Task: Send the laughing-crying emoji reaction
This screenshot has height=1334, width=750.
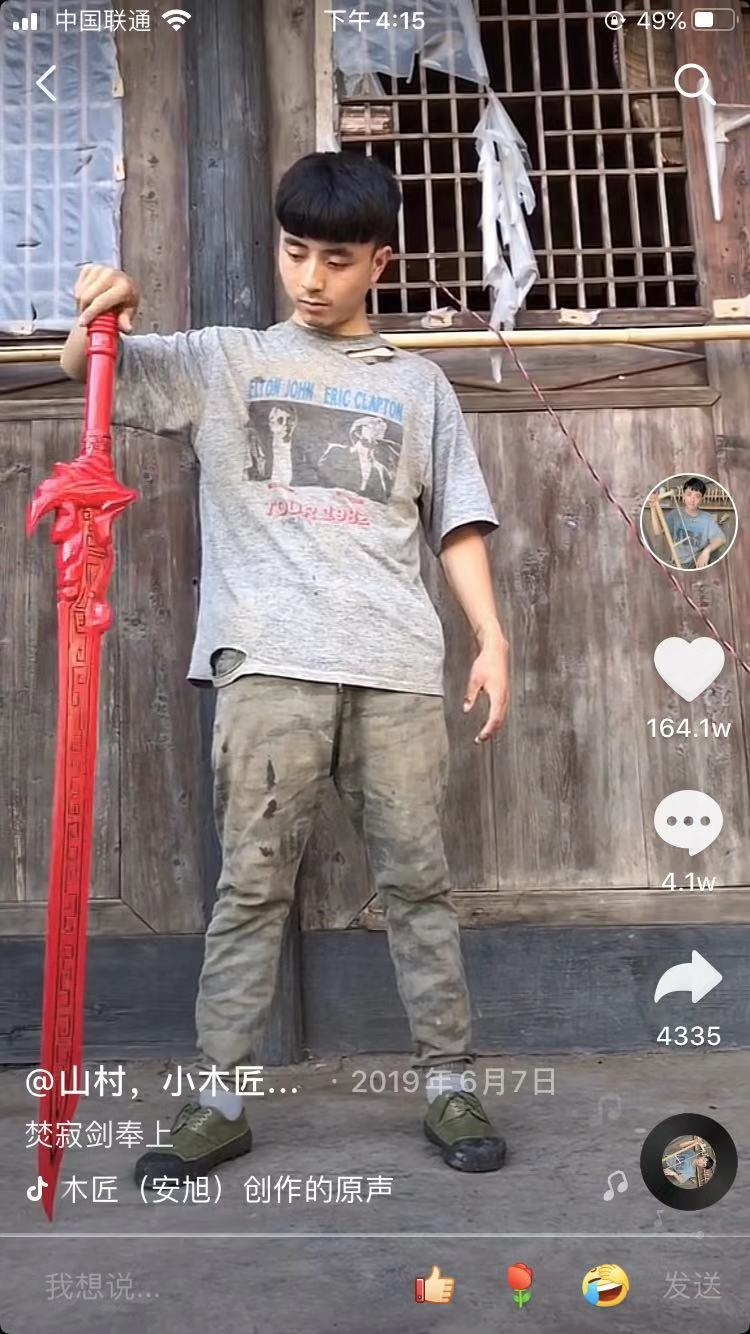Action: 606,1285
